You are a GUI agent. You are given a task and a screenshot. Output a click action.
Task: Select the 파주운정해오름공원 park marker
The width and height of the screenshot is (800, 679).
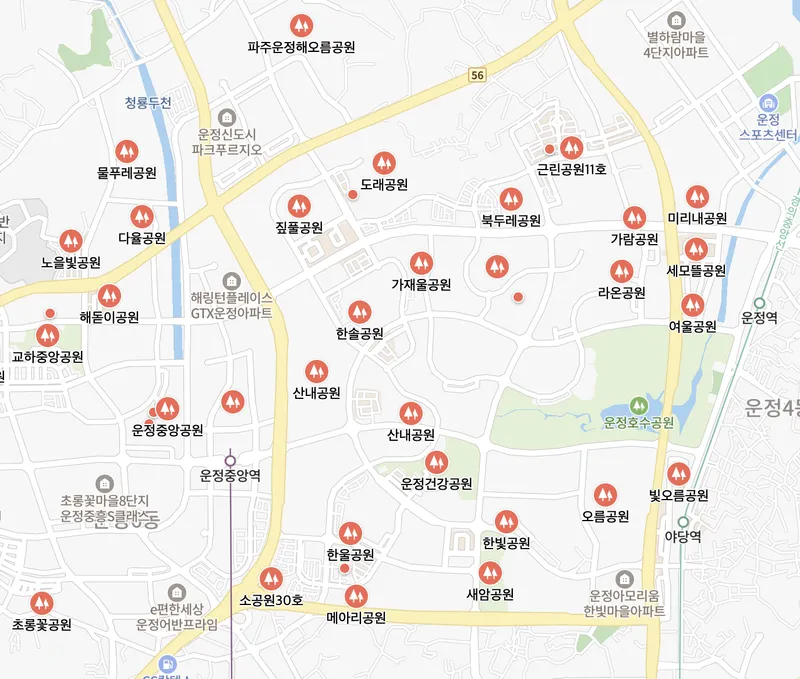coord(301,26)
